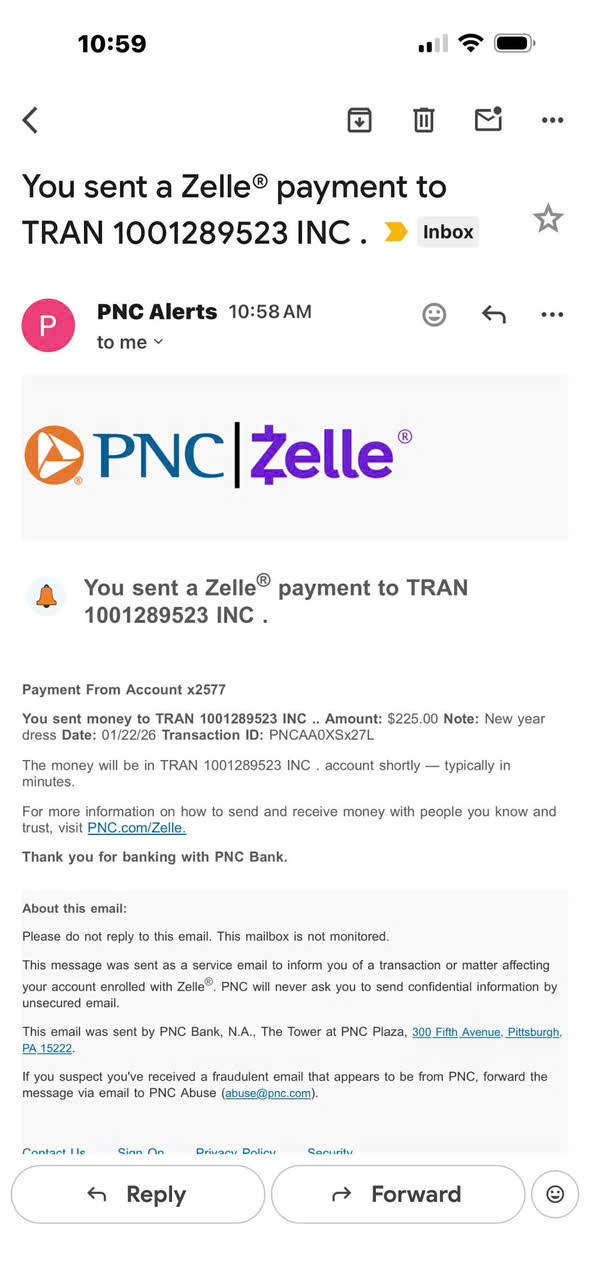Archive this PNC Alerts email

tap(359, 120)
